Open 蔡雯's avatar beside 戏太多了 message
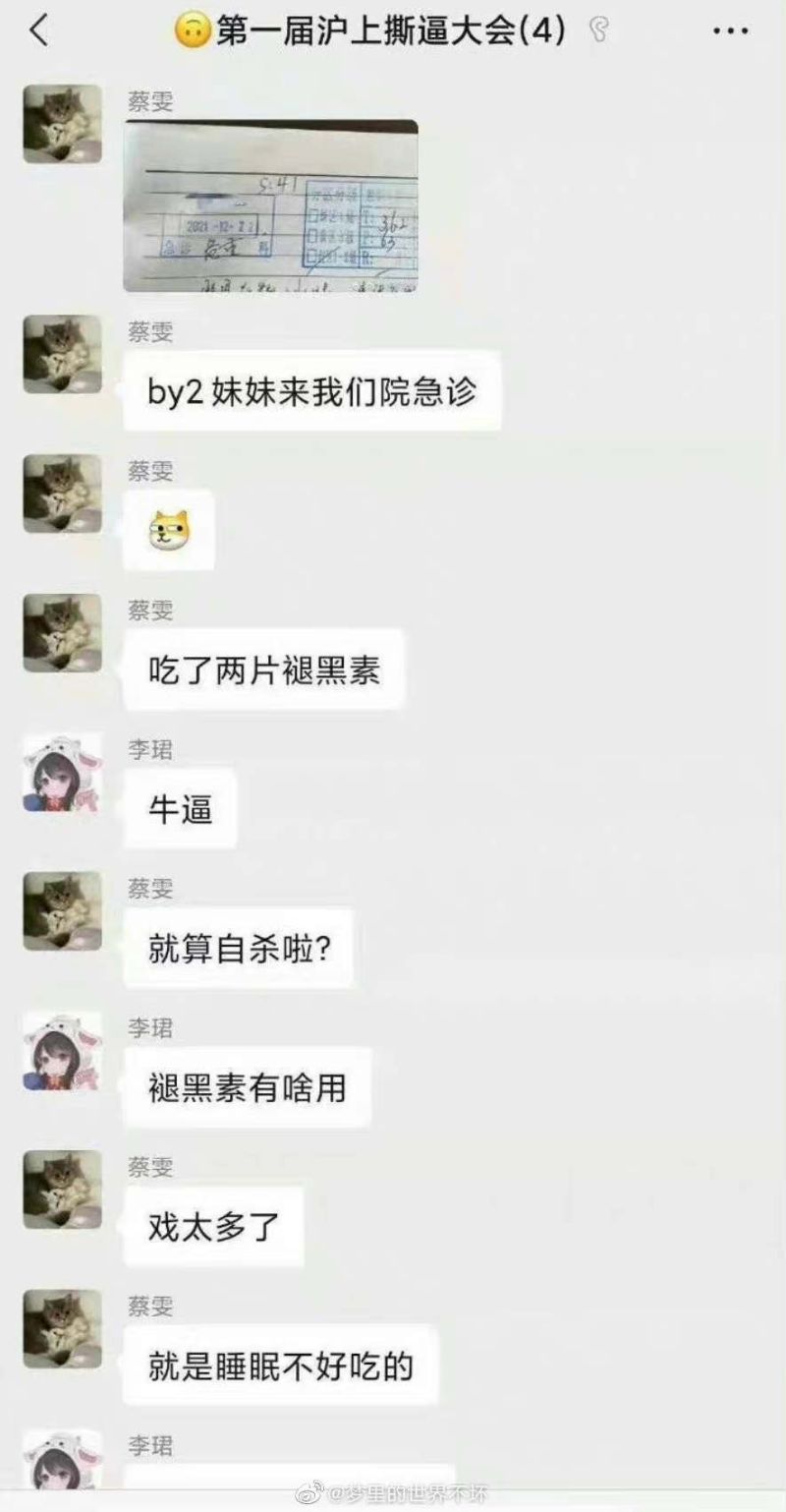The height and width of the screenshot is (1512, 786). coord(62,1190)
